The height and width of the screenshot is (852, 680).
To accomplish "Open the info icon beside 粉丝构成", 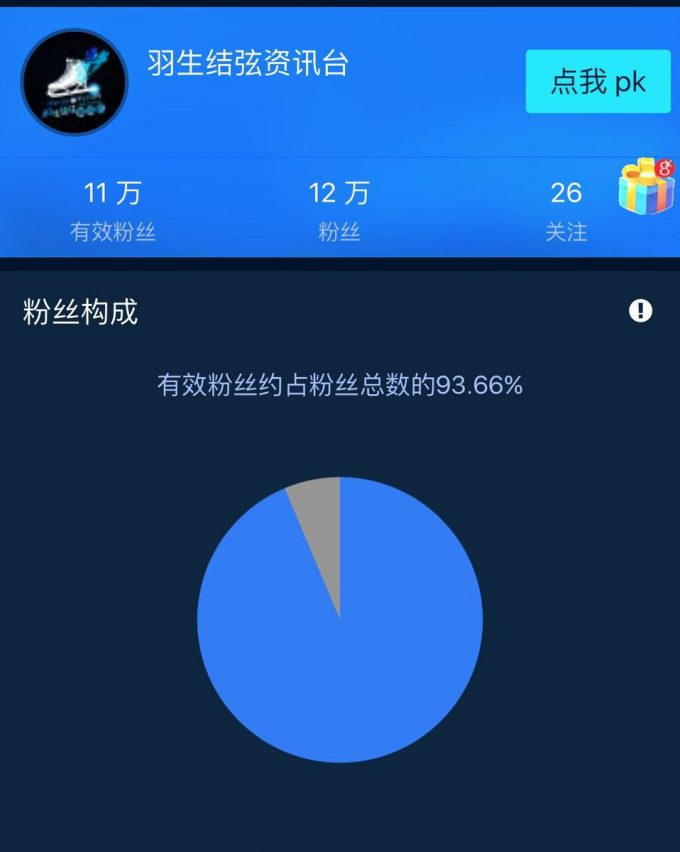I will point(640,311).
